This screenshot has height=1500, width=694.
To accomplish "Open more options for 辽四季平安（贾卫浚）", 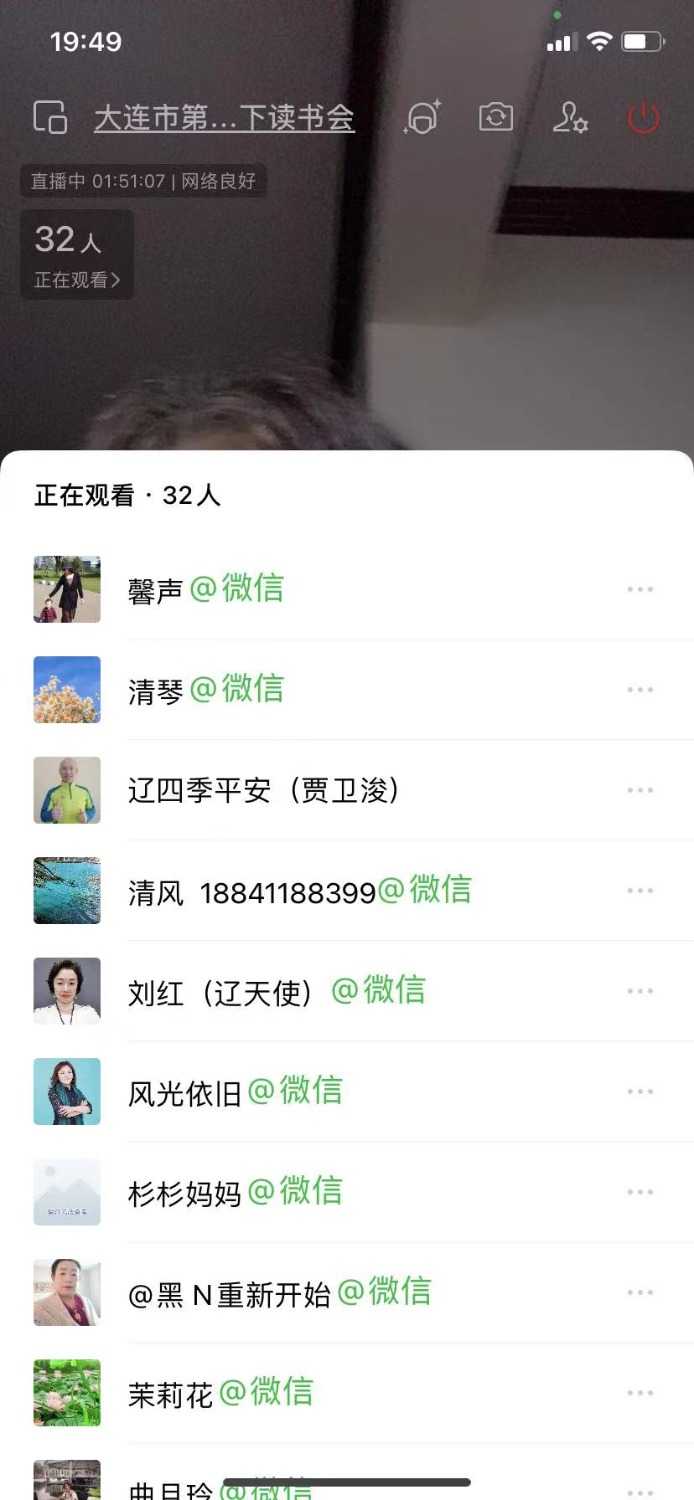I will click(x=640, y=790).
